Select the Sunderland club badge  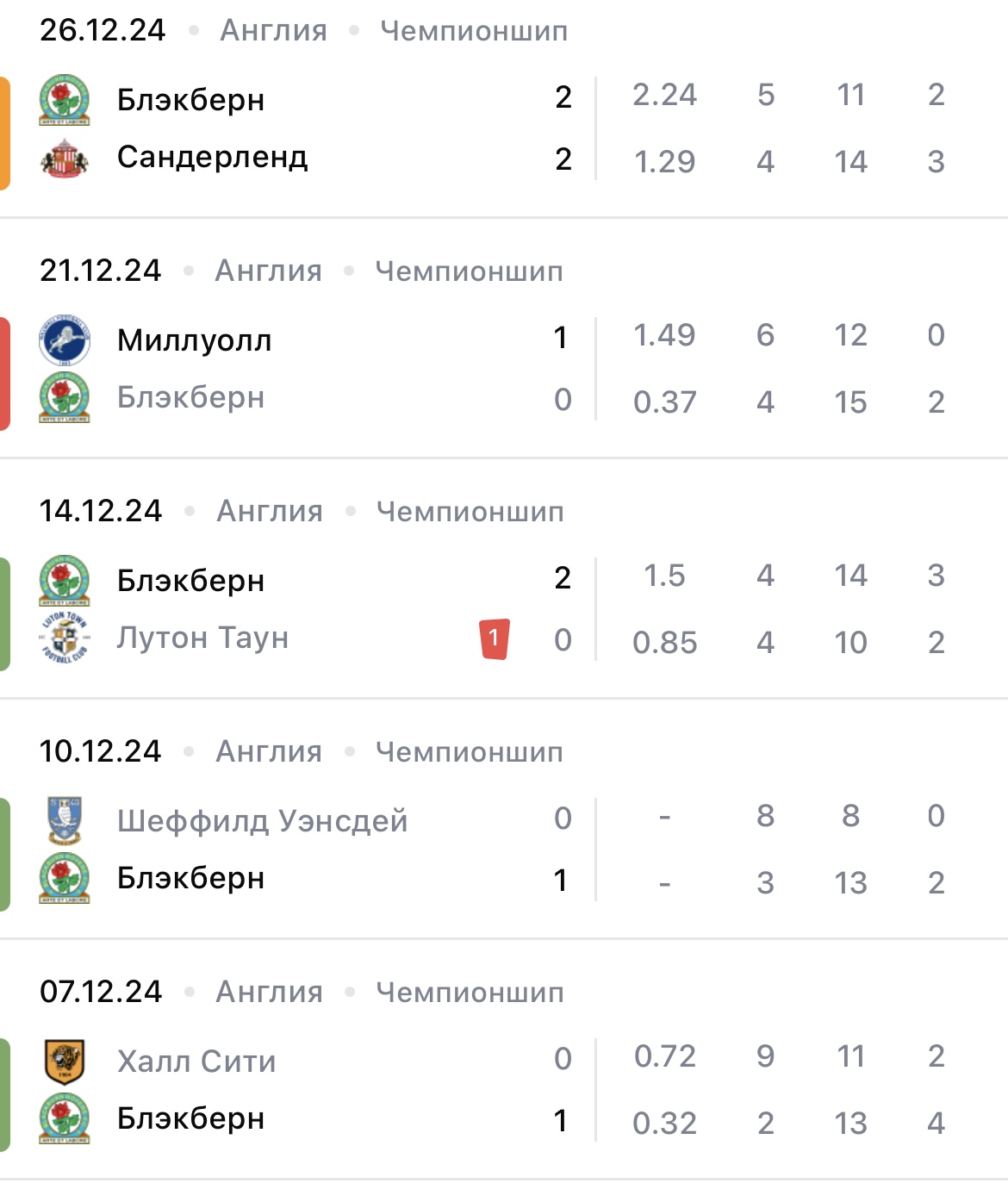click(x=65, y=159)
